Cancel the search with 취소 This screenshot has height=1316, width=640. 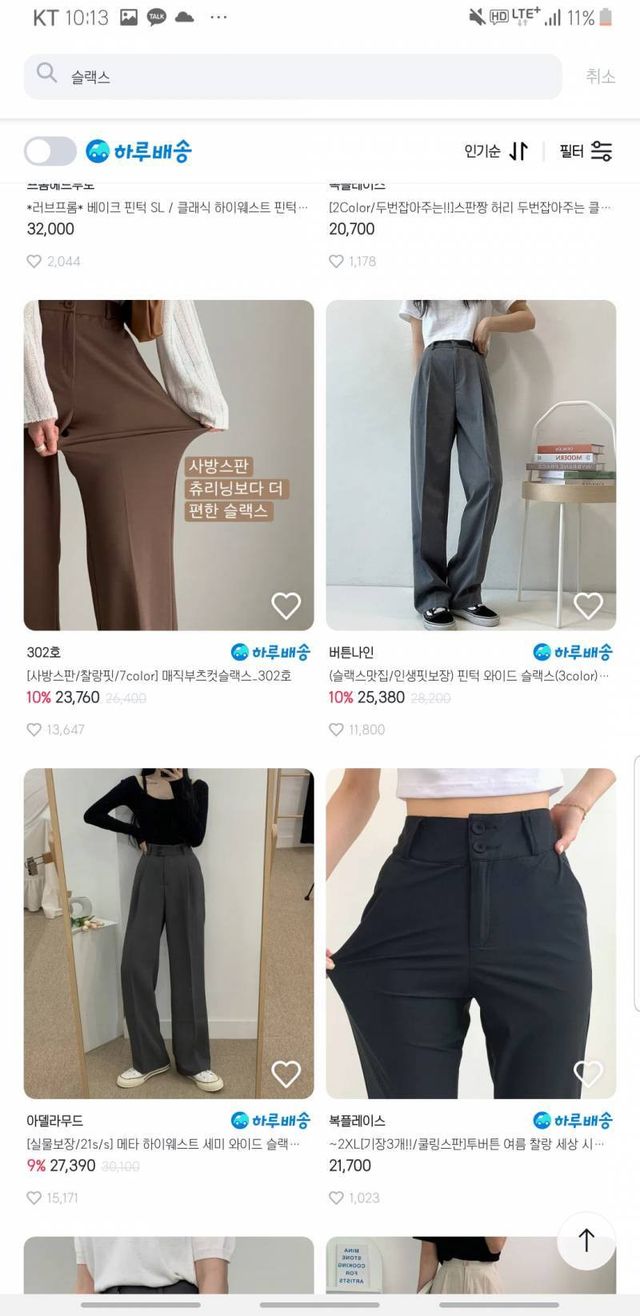(x=600, y=76)
